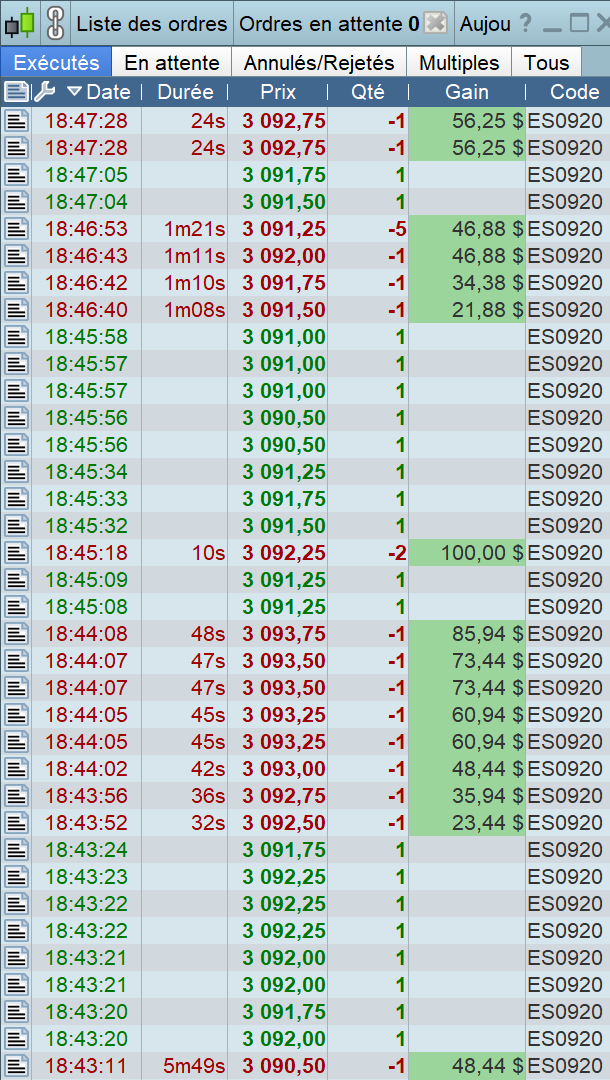Image resolution: width=610 pixels, height=1080 pixels.
Task: Open details icon for 18:45:18 order
Action: pyautogui.click(x=16, y=553)
